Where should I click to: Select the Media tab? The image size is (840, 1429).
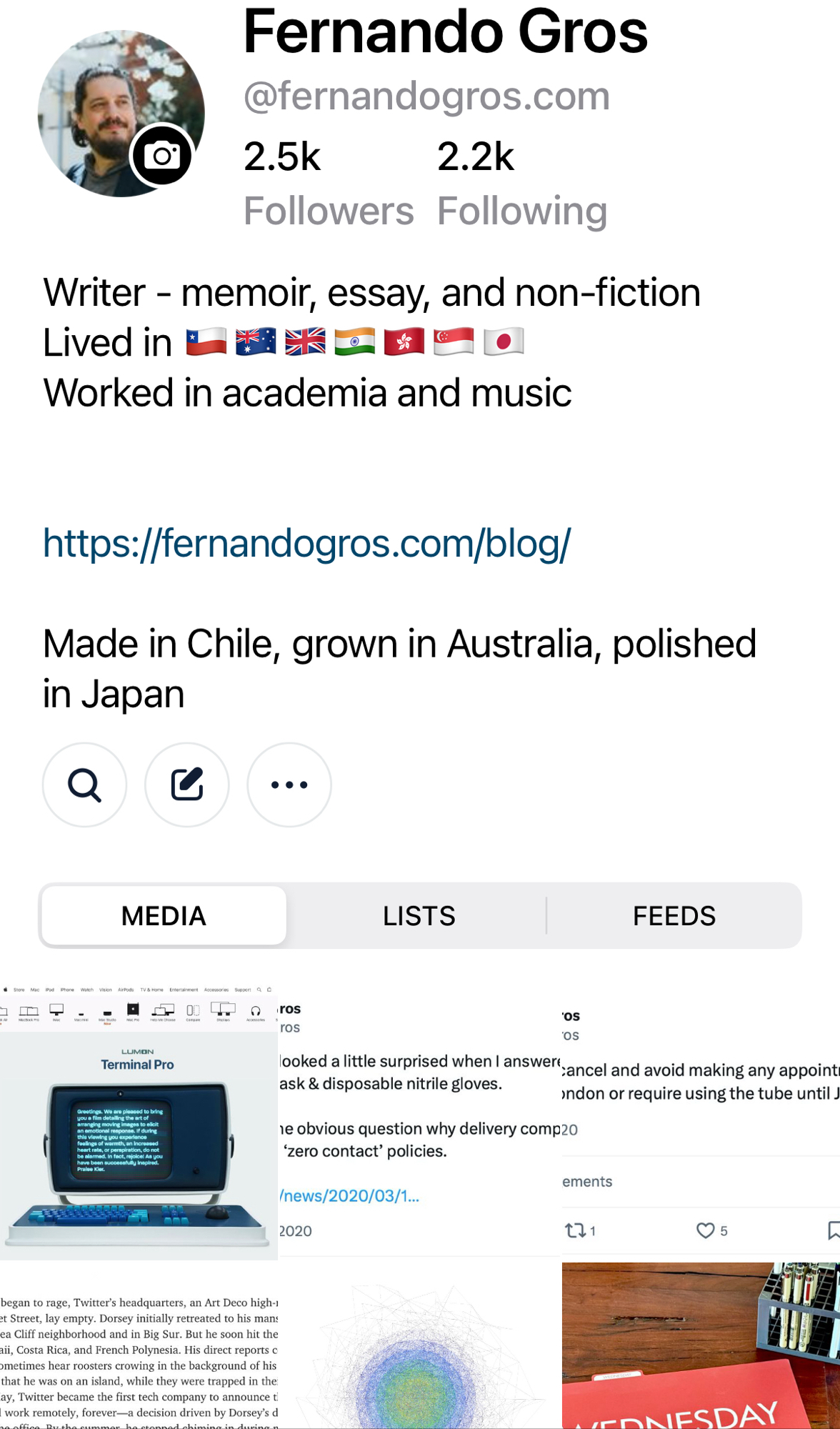(164, 916)
